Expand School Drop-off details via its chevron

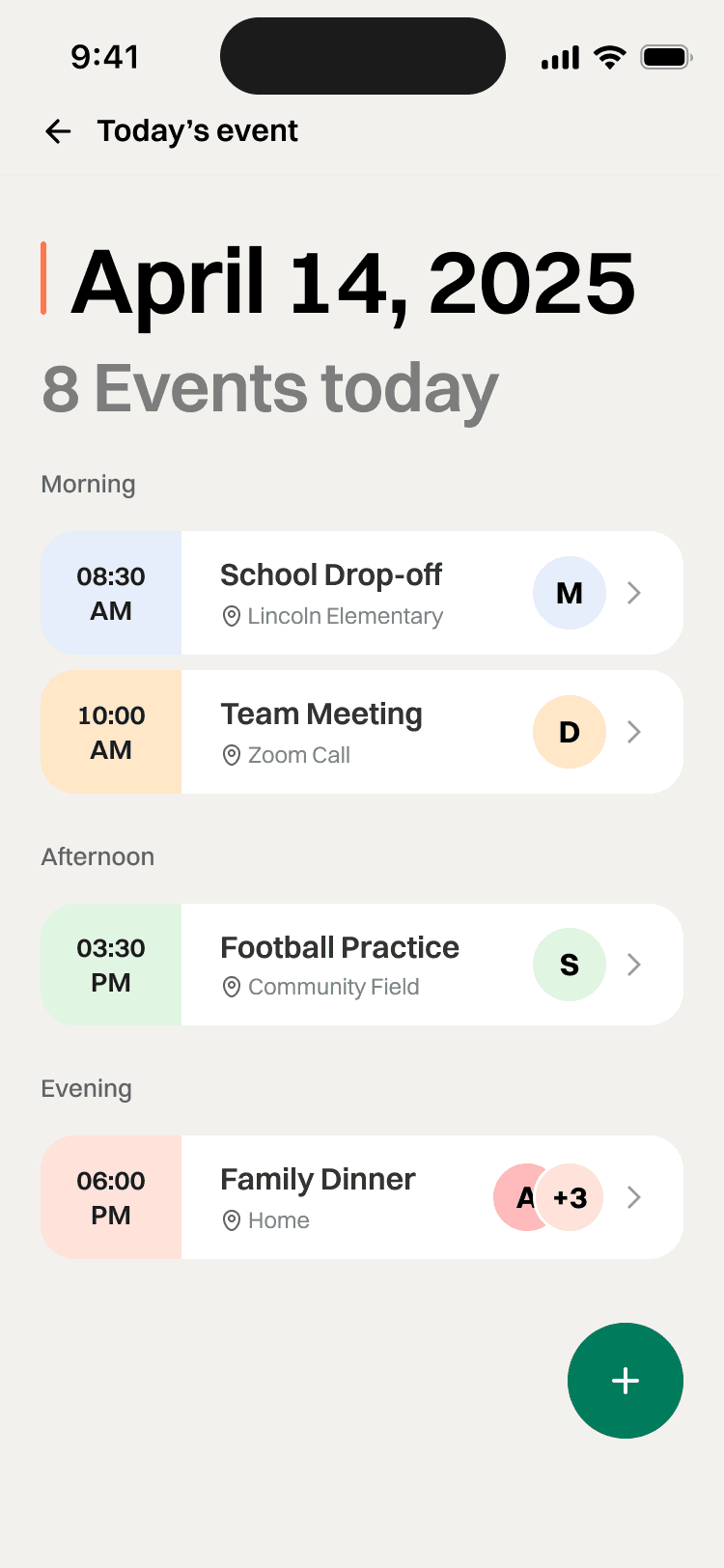634,593
